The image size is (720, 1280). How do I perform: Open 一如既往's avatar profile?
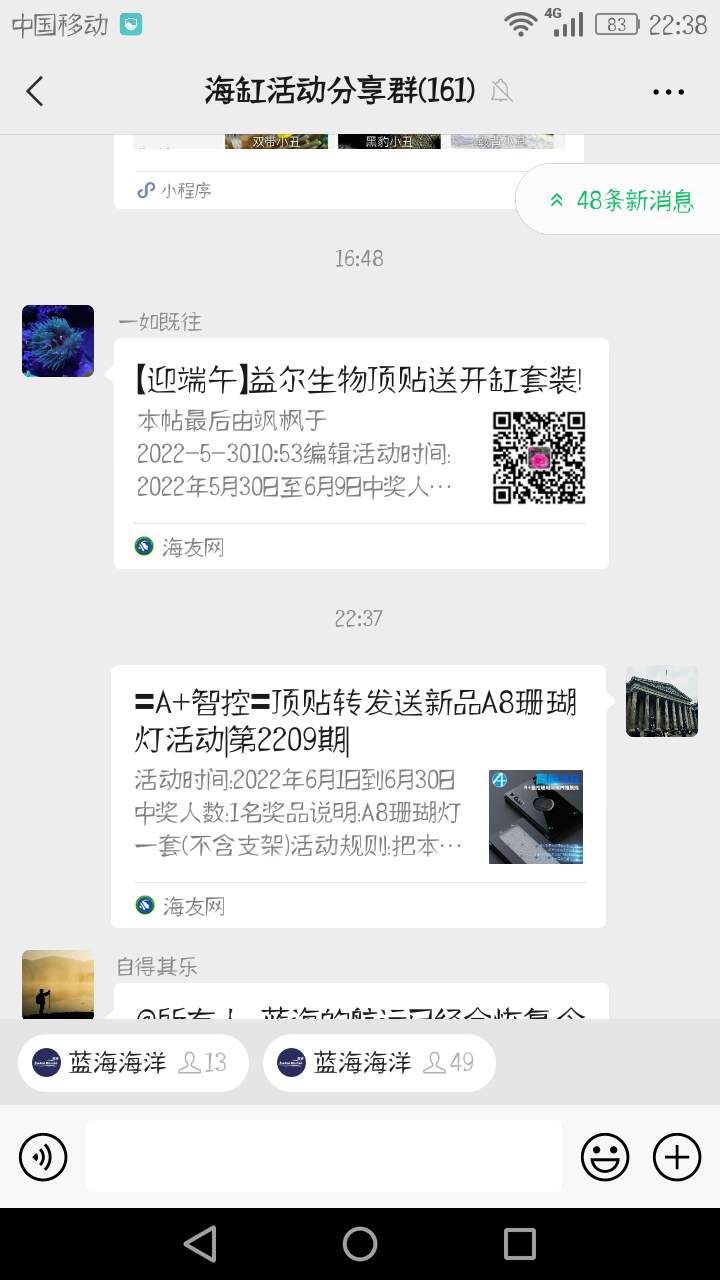(58, 341)
